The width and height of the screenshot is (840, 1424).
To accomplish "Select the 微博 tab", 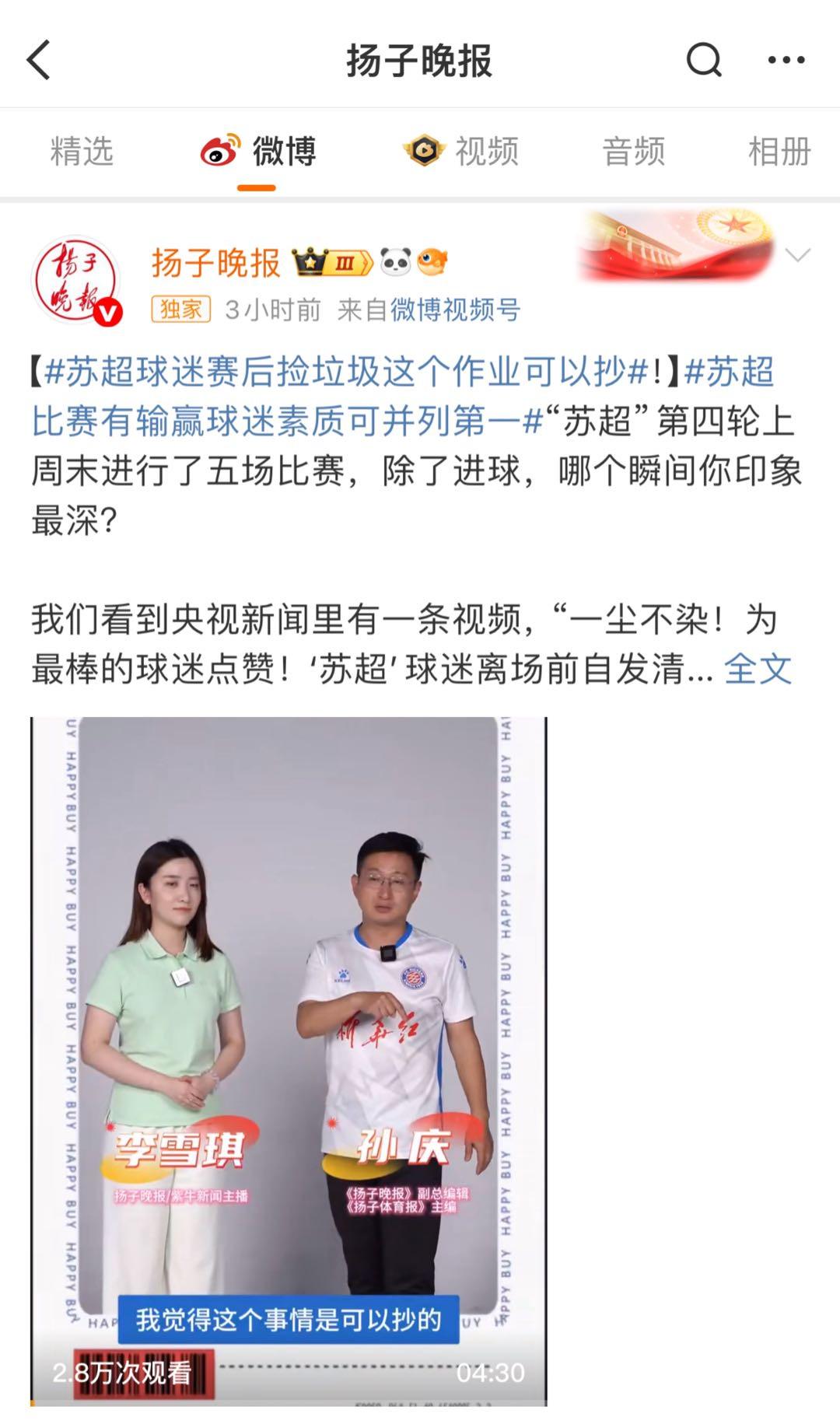I will pos(258,151).
